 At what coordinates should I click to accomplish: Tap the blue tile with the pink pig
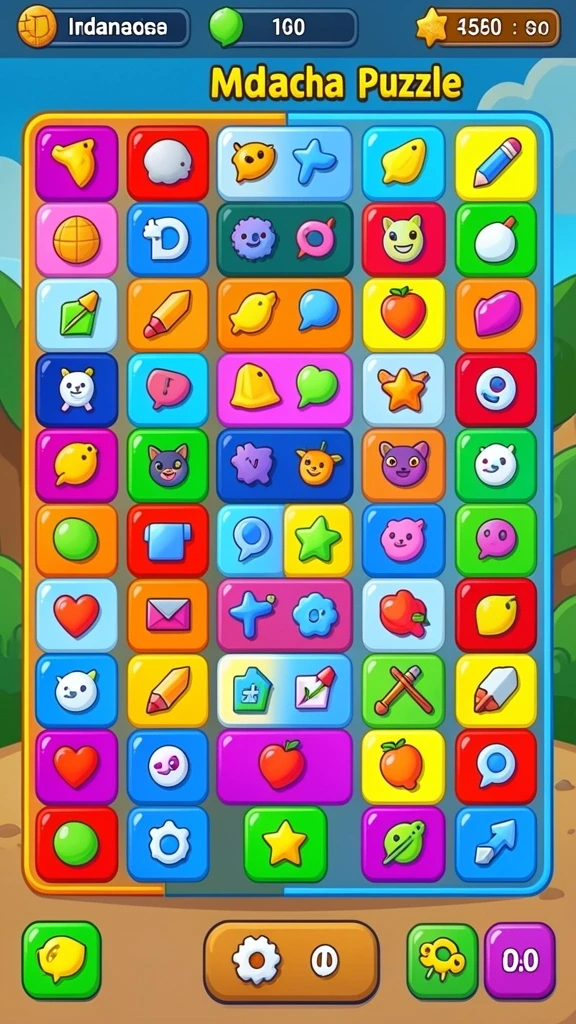click(x=404, y=540)
